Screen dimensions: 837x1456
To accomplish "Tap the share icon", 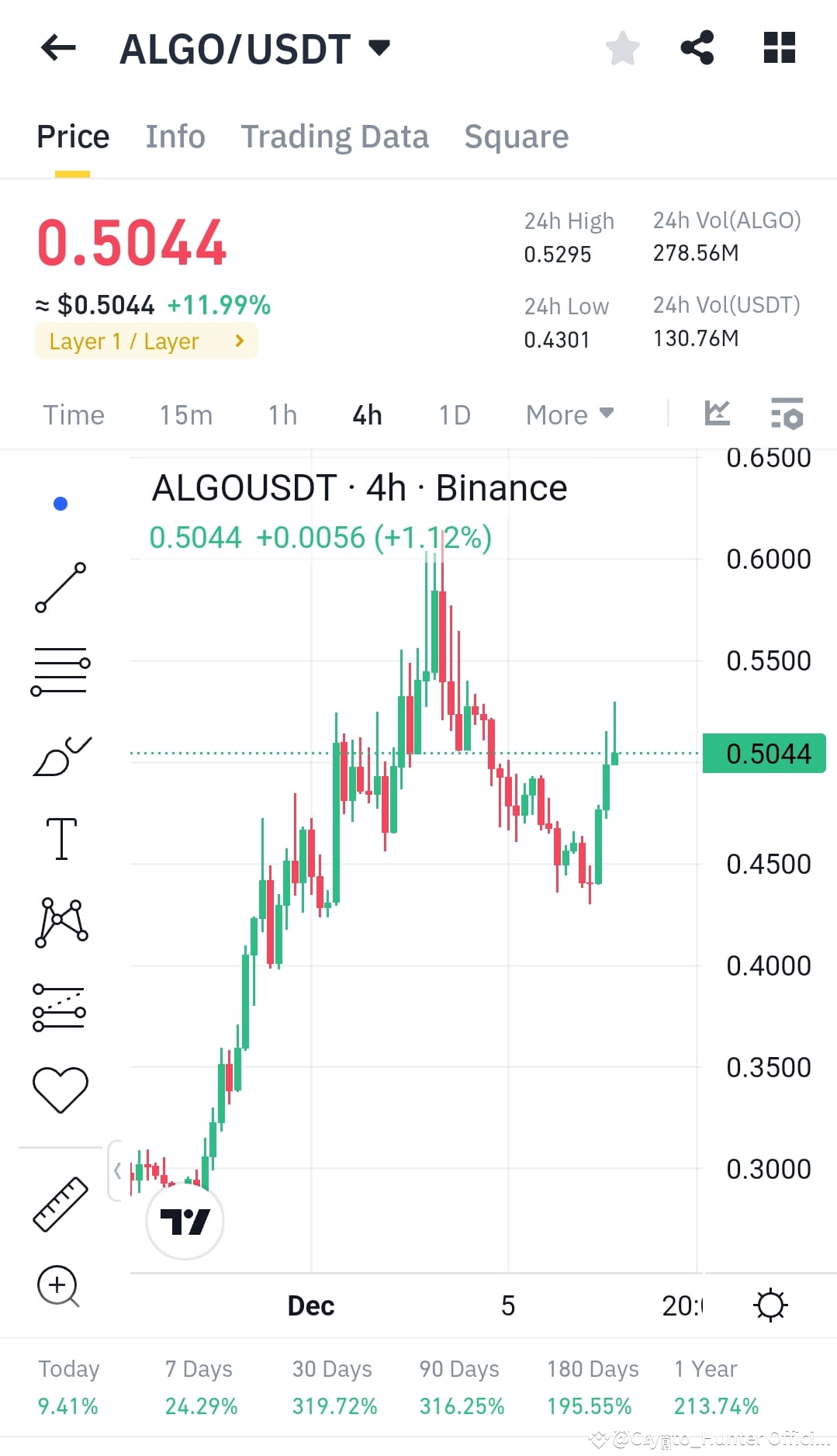I will [x=697, y=48].
